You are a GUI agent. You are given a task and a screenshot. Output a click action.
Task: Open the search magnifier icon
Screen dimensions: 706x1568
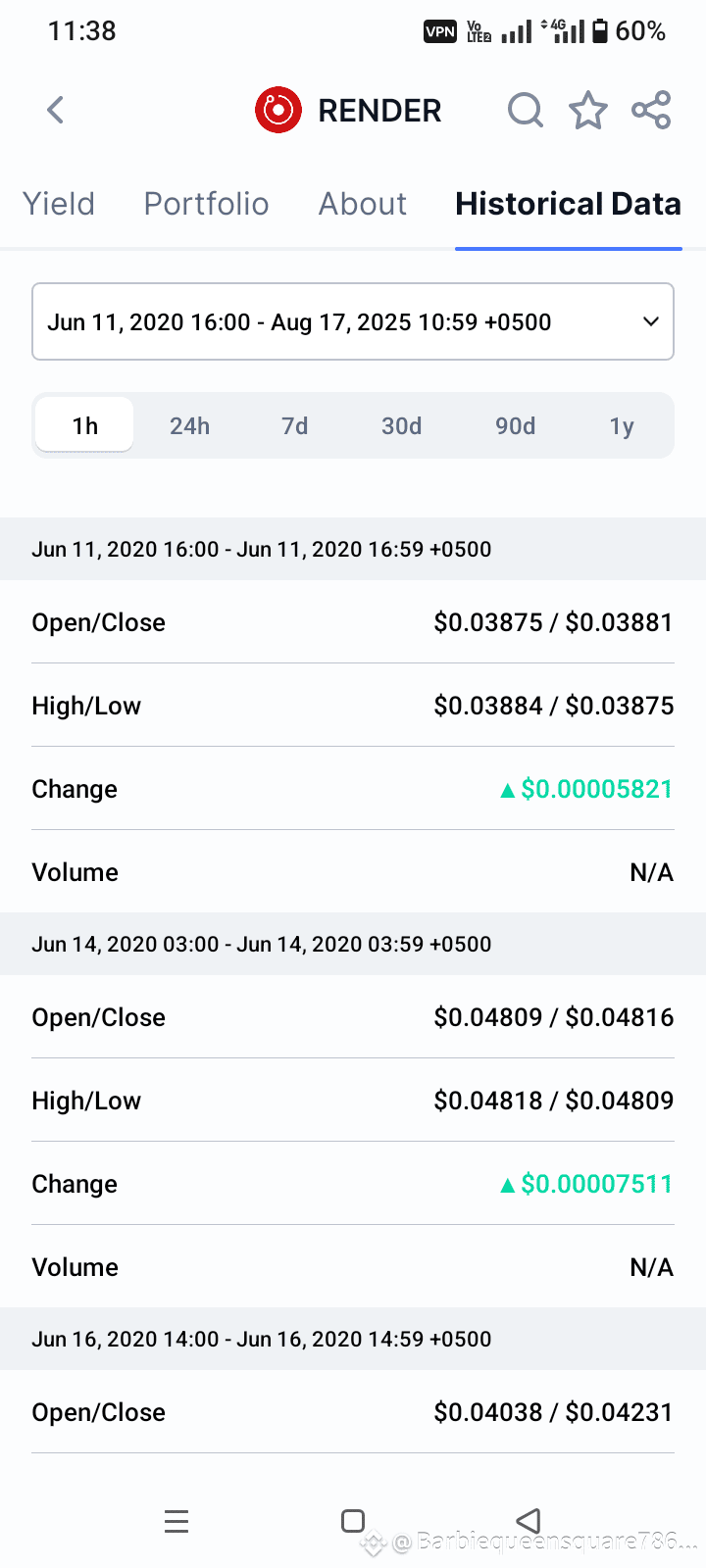(x=526, y=110)
